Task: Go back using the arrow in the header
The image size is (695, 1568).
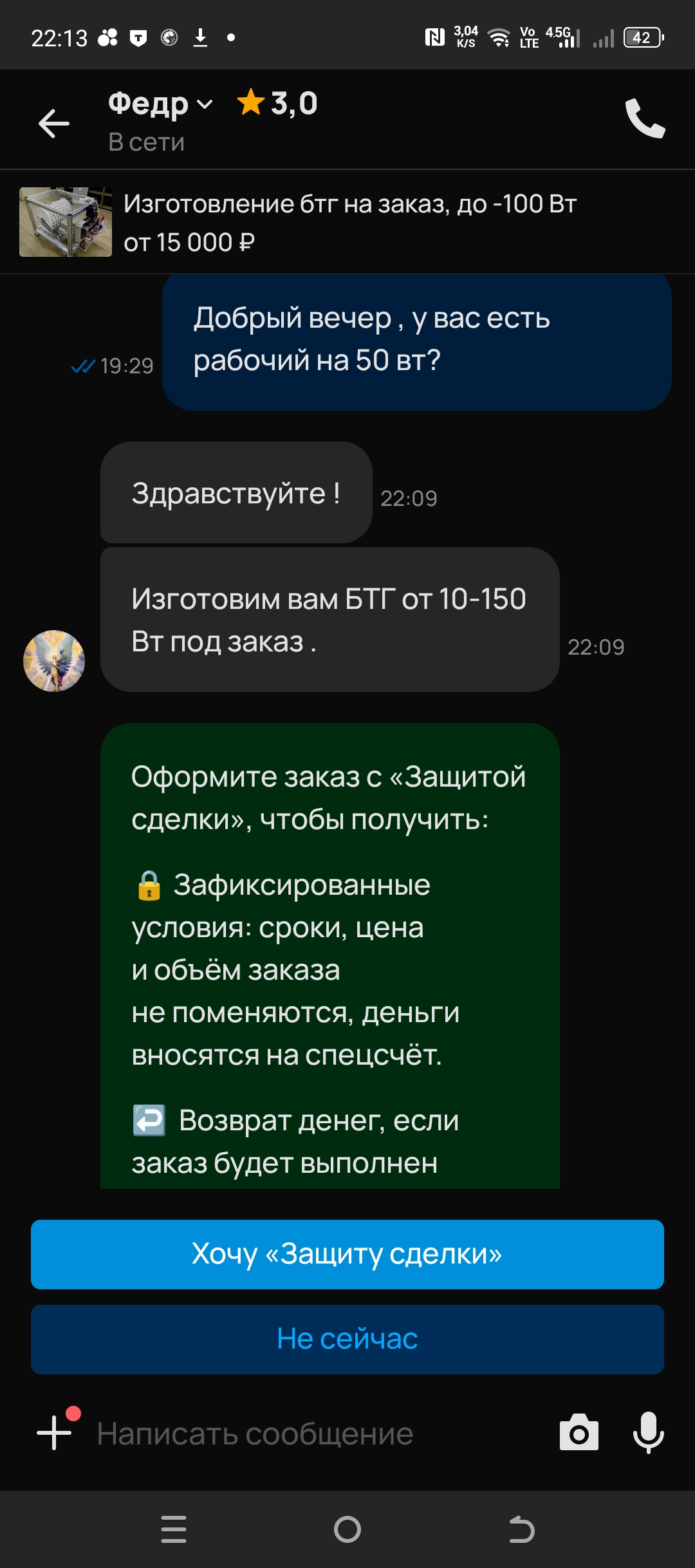Action: coord(54,123)
